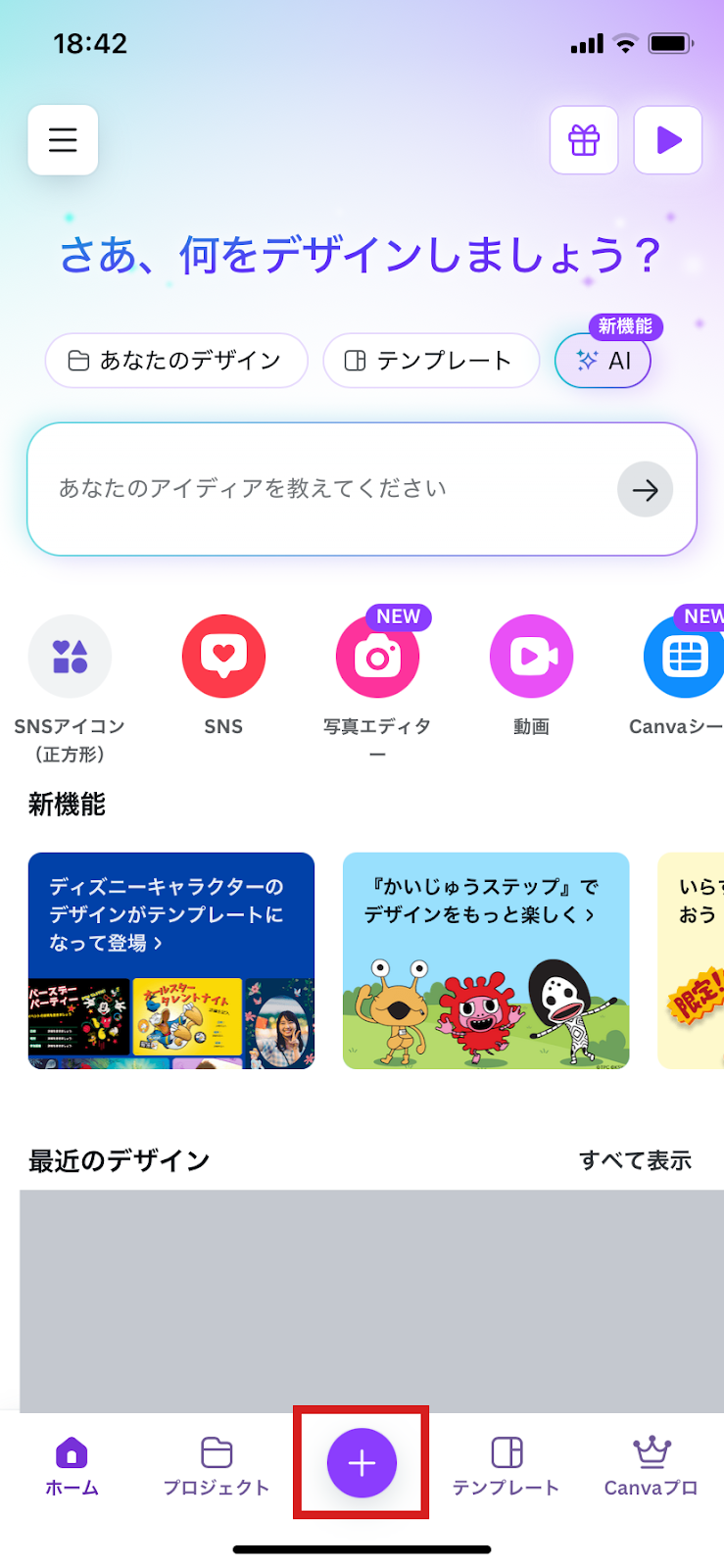Image resolution: width=724 pixels, height=1568 pixels.
Task: Open the hamburger menu
Action: 63,140
